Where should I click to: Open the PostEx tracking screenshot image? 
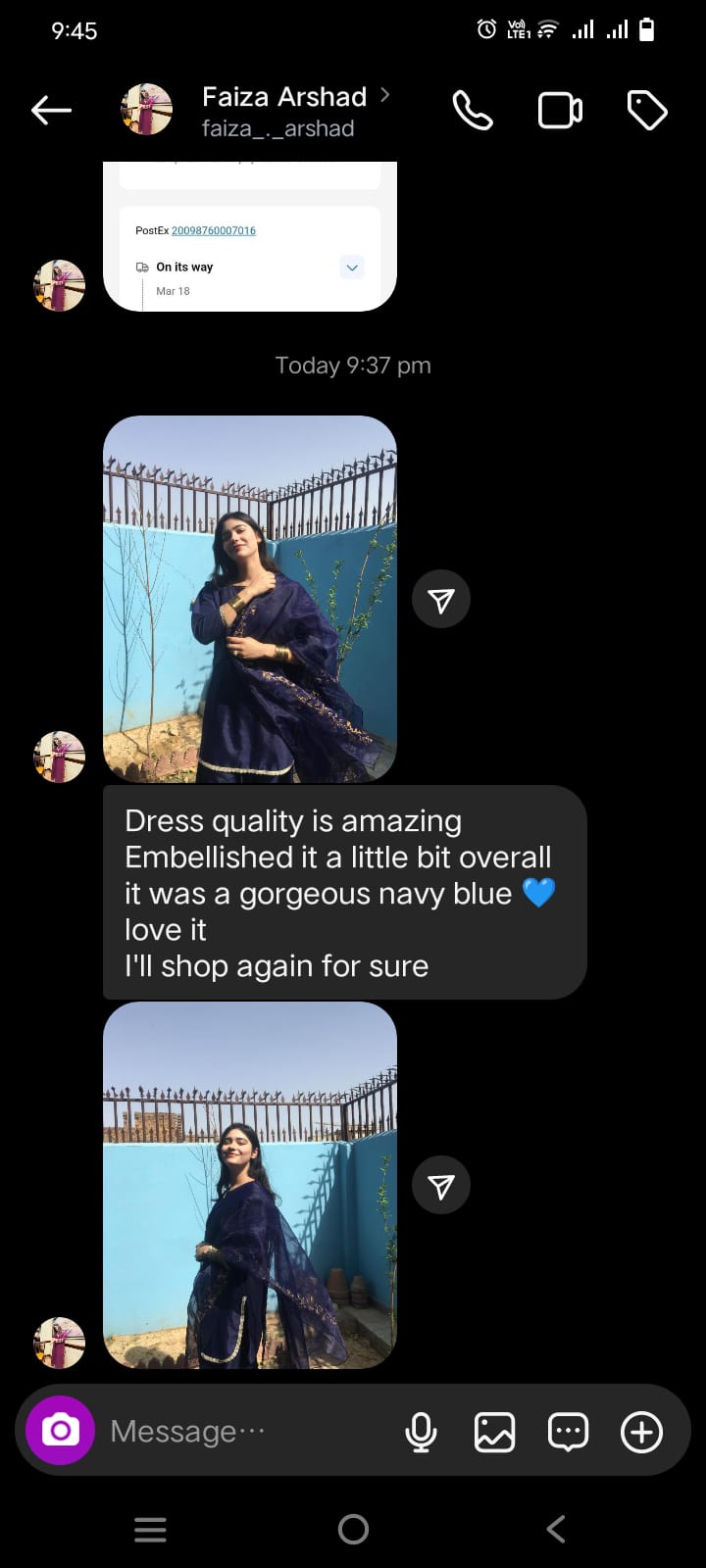pos(250,238)
